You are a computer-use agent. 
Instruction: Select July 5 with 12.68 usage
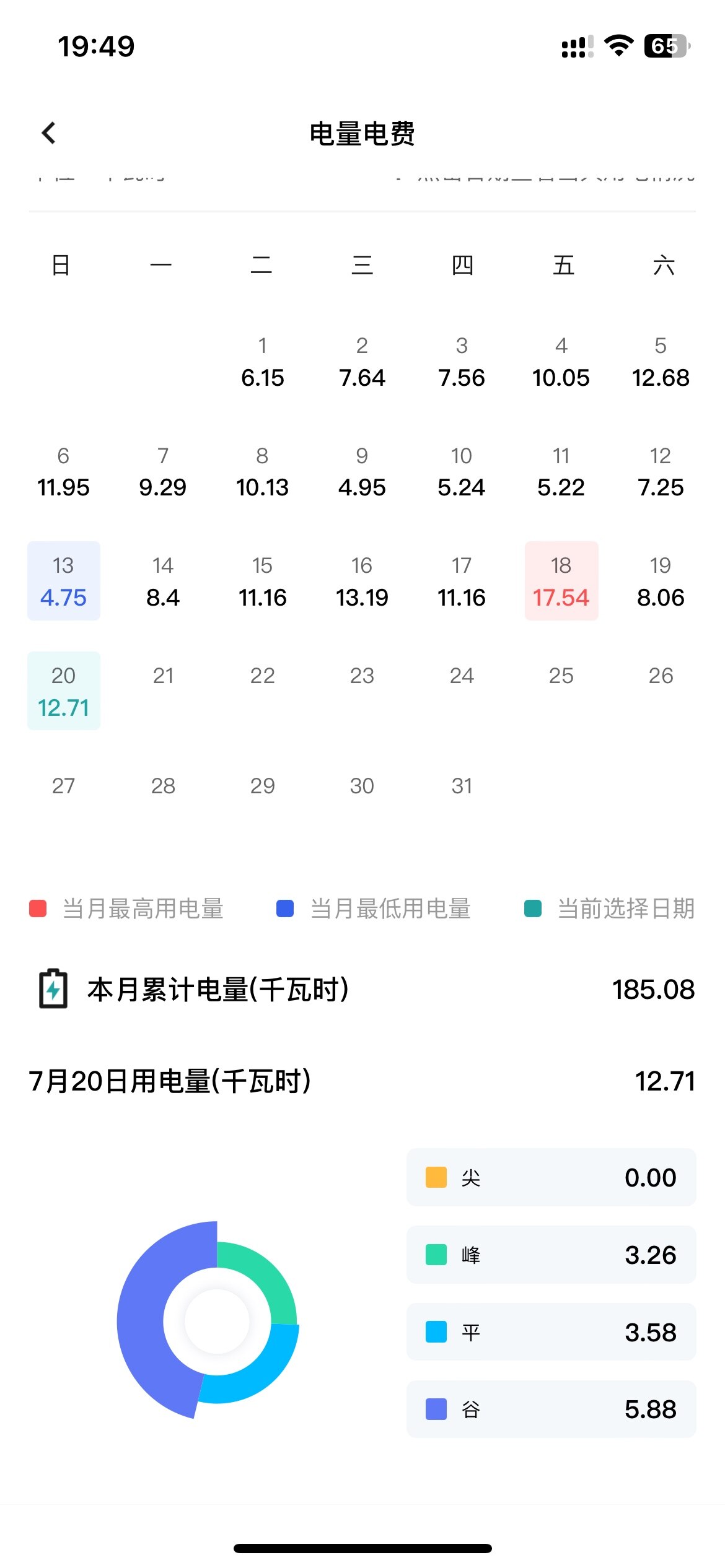pos(660,362)
